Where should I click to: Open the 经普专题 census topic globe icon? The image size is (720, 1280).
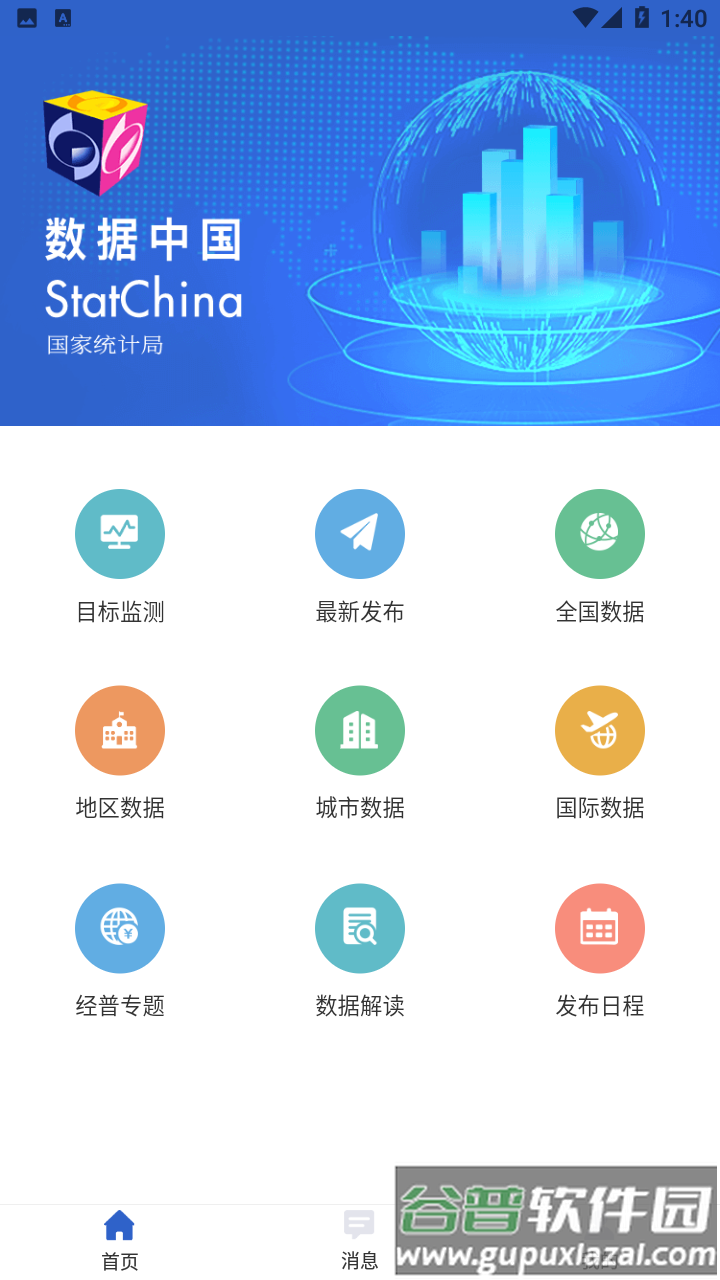120,928
